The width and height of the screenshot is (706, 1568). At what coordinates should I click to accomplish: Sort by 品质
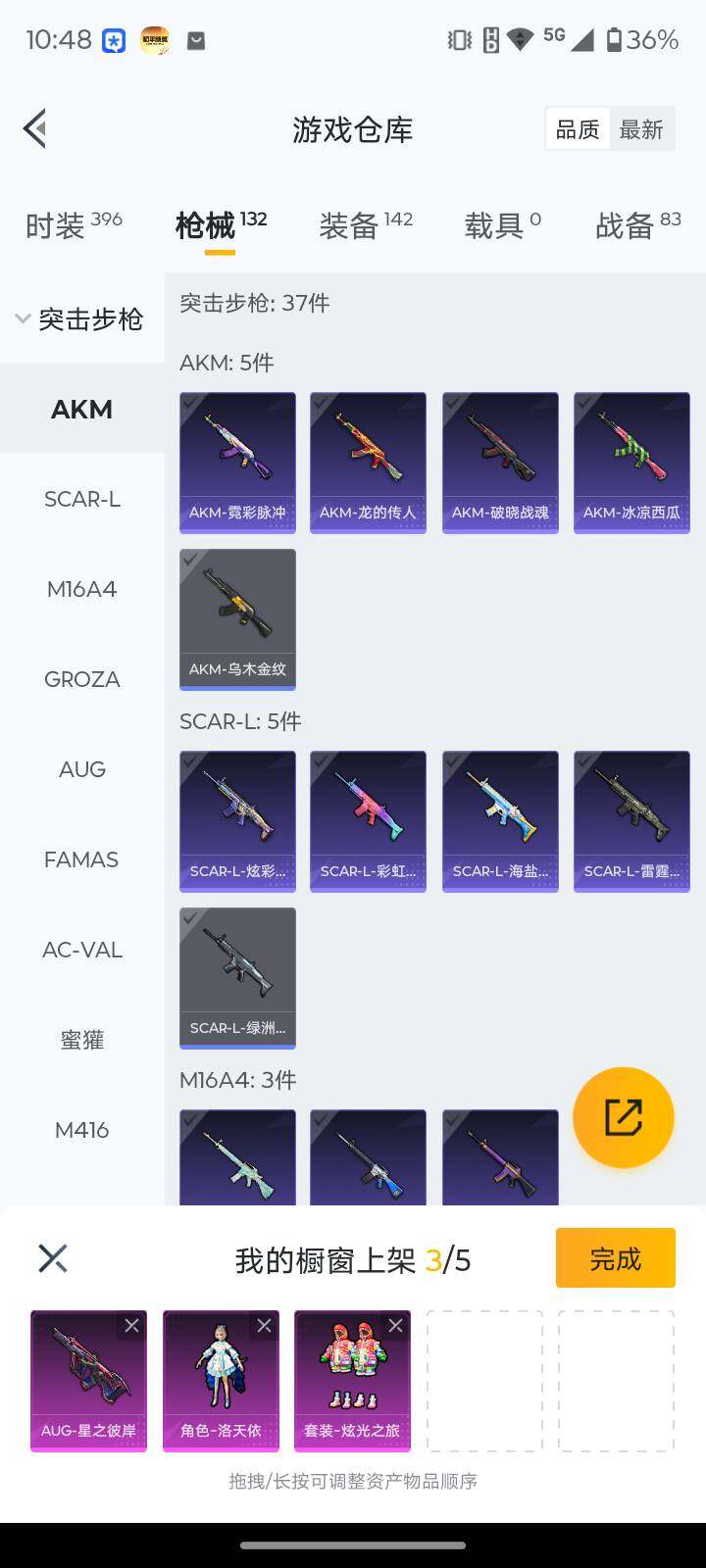point(578,129)
